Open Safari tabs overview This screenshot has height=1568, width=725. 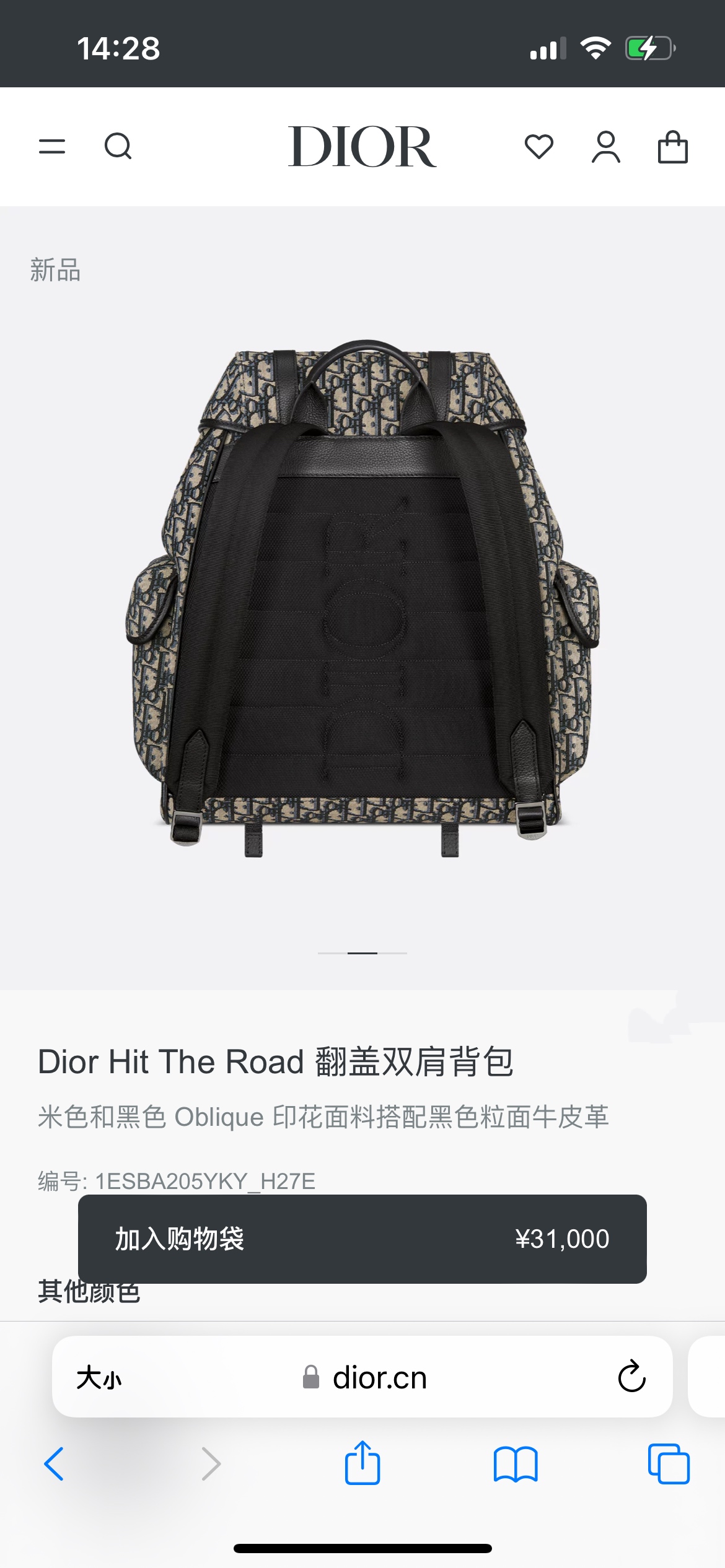pos(669,1464)
